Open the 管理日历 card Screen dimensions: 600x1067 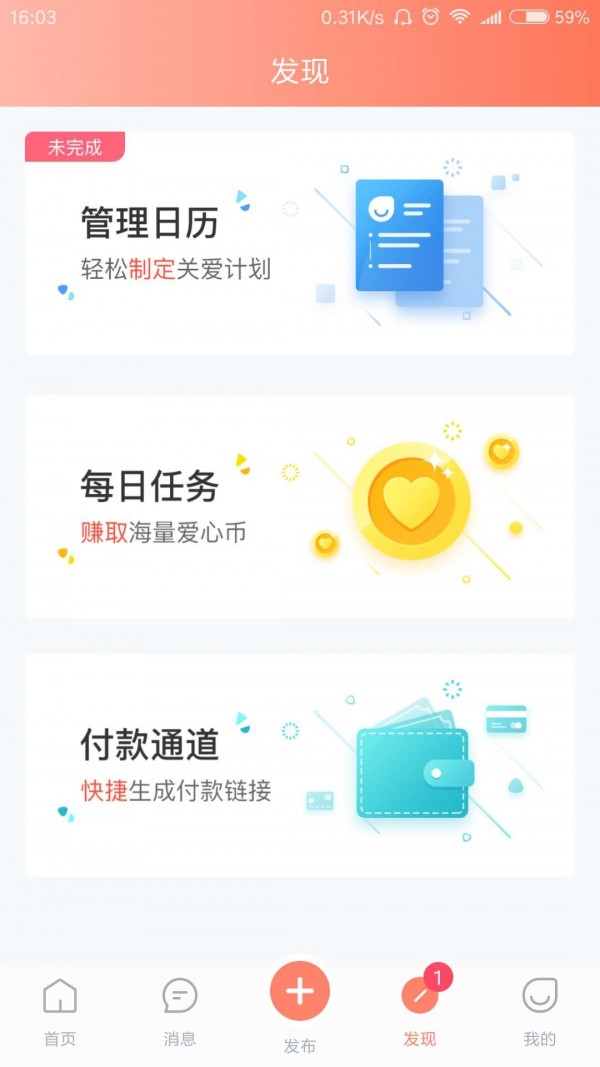click(x=299, y=243)
